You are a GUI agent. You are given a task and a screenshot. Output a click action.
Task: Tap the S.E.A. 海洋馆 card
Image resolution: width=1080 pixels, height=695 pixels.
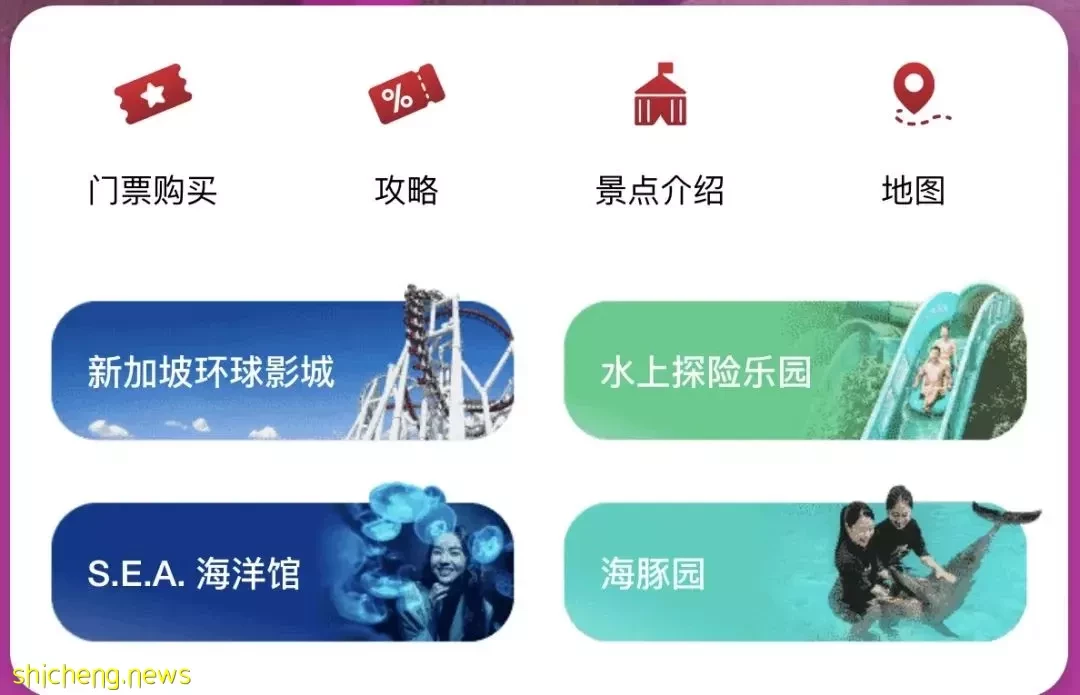pos(282,573)
